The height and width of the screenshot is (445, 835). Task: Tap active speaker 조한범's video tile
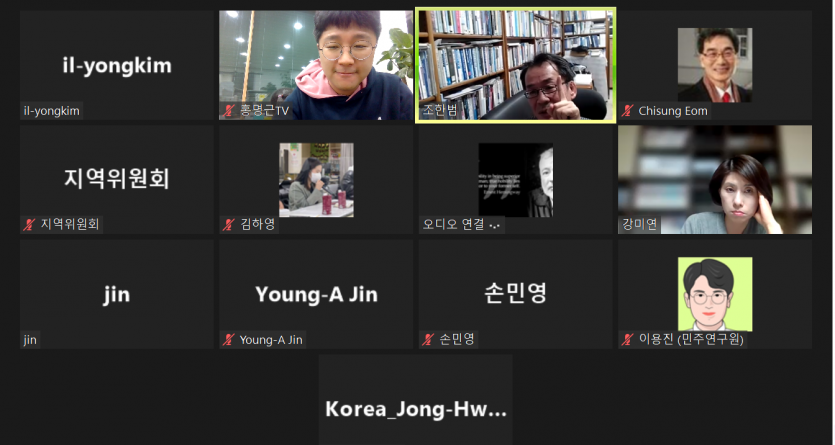coord(515,66)
